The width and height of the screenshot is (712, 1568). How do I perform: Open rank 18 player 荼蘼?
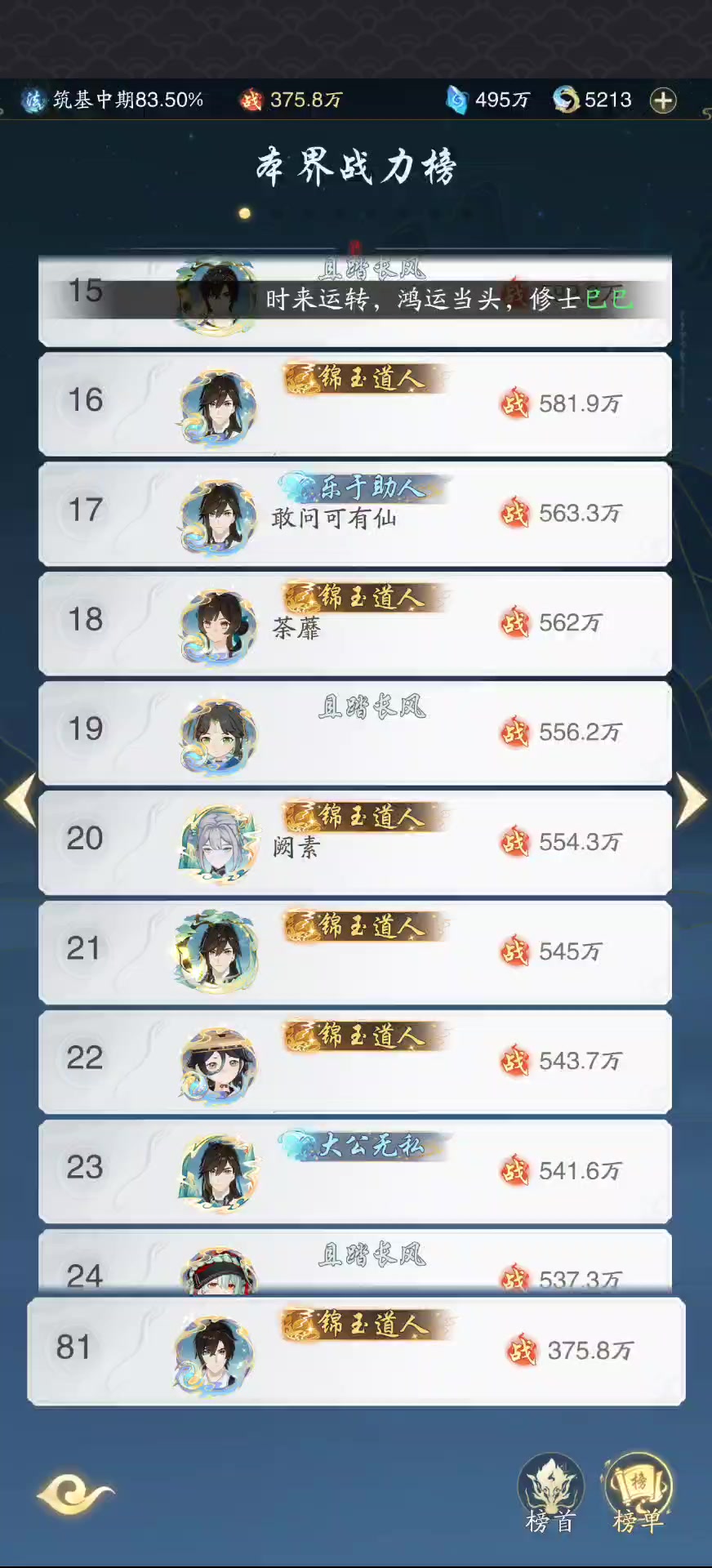[x=355, y=623]
